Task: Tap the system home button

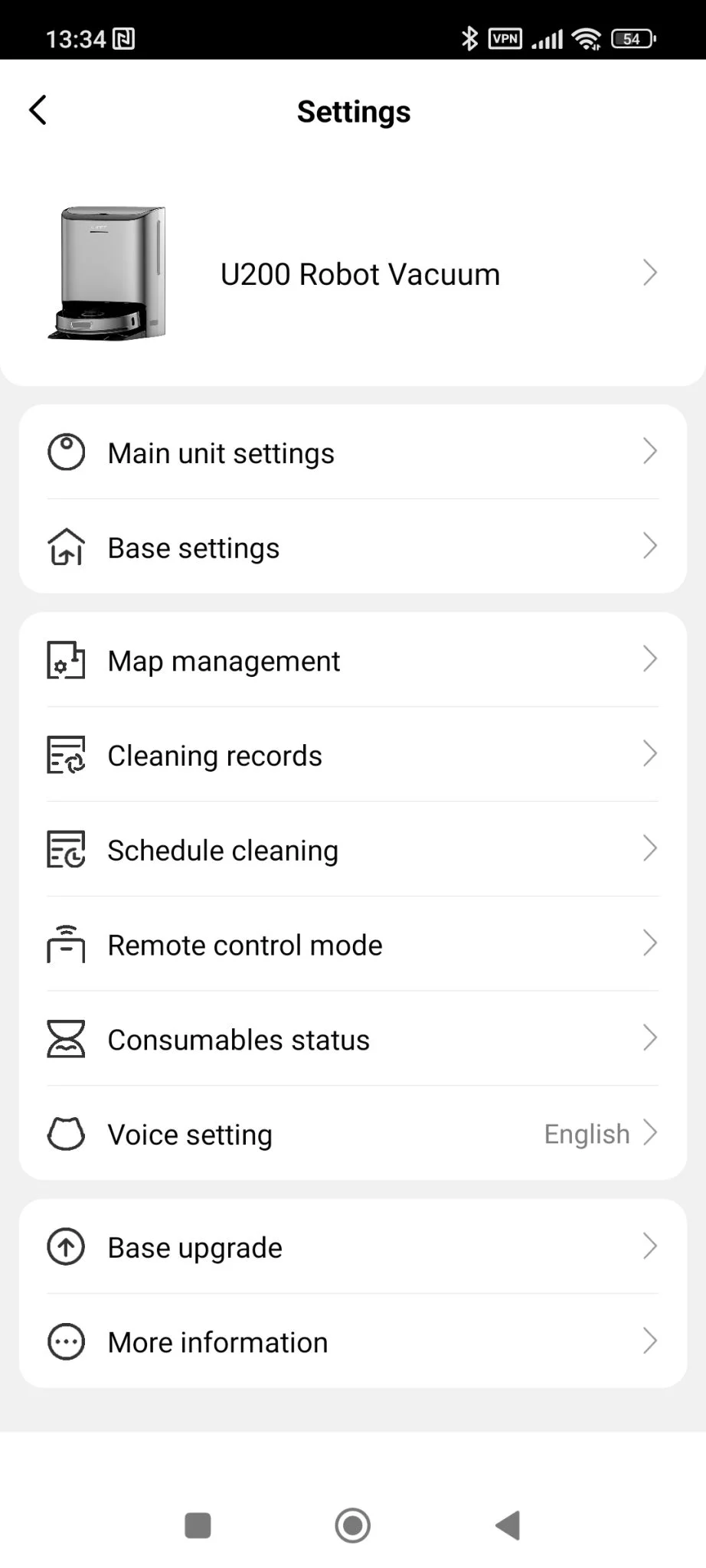Action: pyautogui.click(x=352, y=1525)
